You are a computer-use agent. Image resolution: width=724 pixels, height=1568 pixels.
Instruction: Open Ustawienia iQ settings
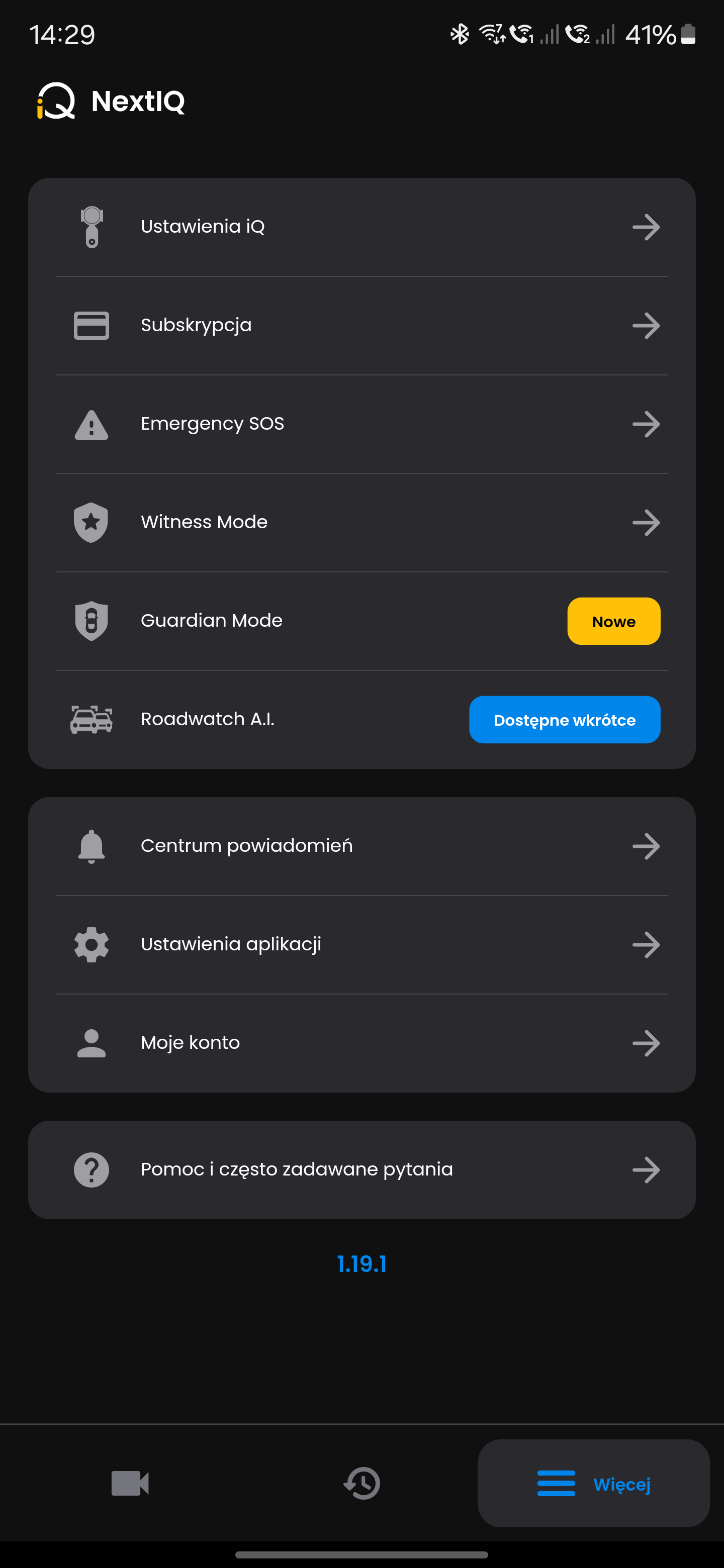point(361,227)
